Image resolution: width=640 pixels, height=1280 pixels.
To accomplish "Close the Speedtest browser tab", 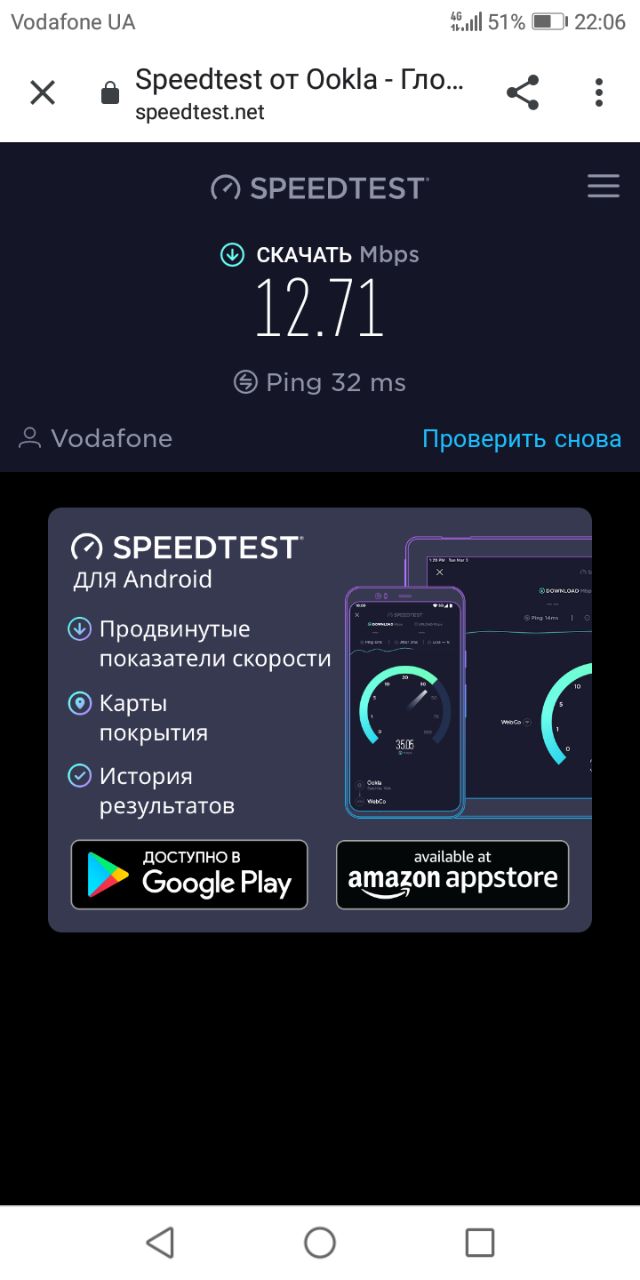I will 42,93.
